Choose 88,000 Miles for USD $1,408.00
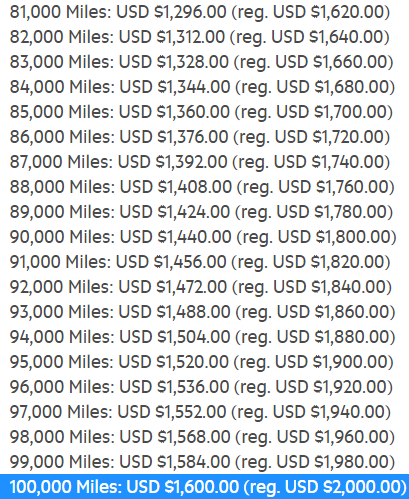The width and height of the screenshot is (409, 499). tap(204, 187)
